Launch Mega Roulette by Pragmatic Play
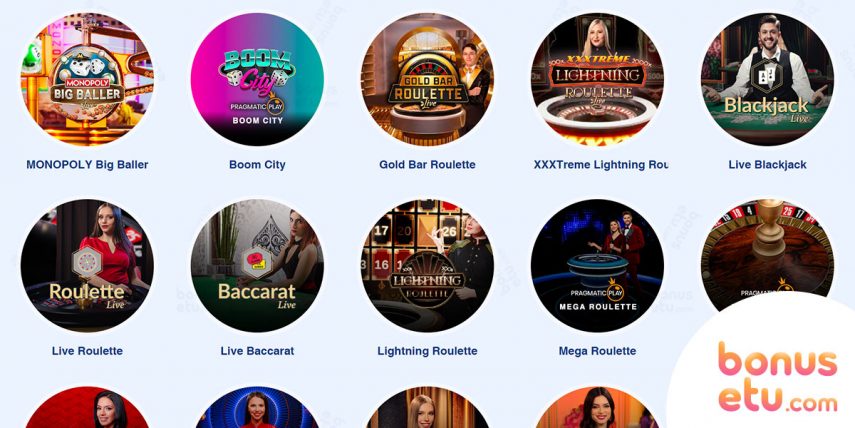Screen dimensions: 855x428 [x=597, y=266]
